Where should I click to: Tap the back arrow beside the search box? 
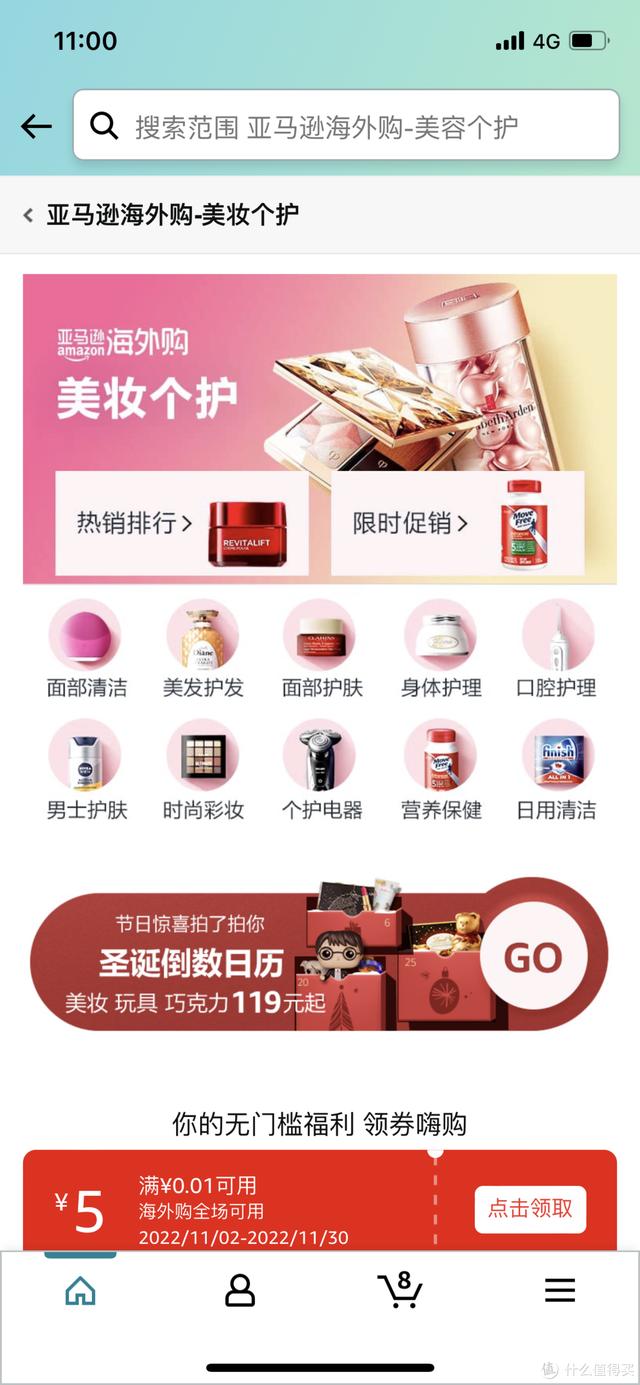coord(36,126)
